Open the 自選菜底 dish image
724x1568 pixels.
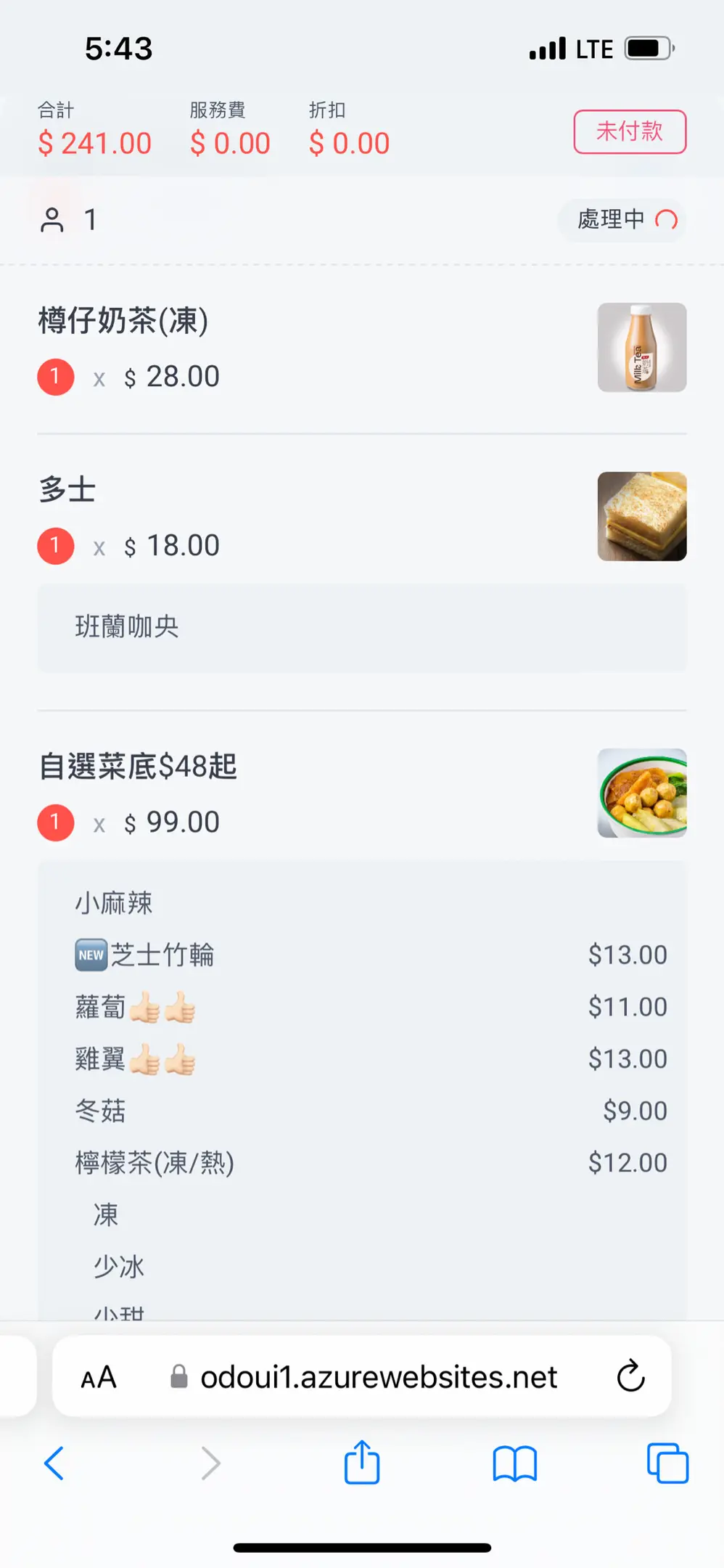tap(642, 793)
